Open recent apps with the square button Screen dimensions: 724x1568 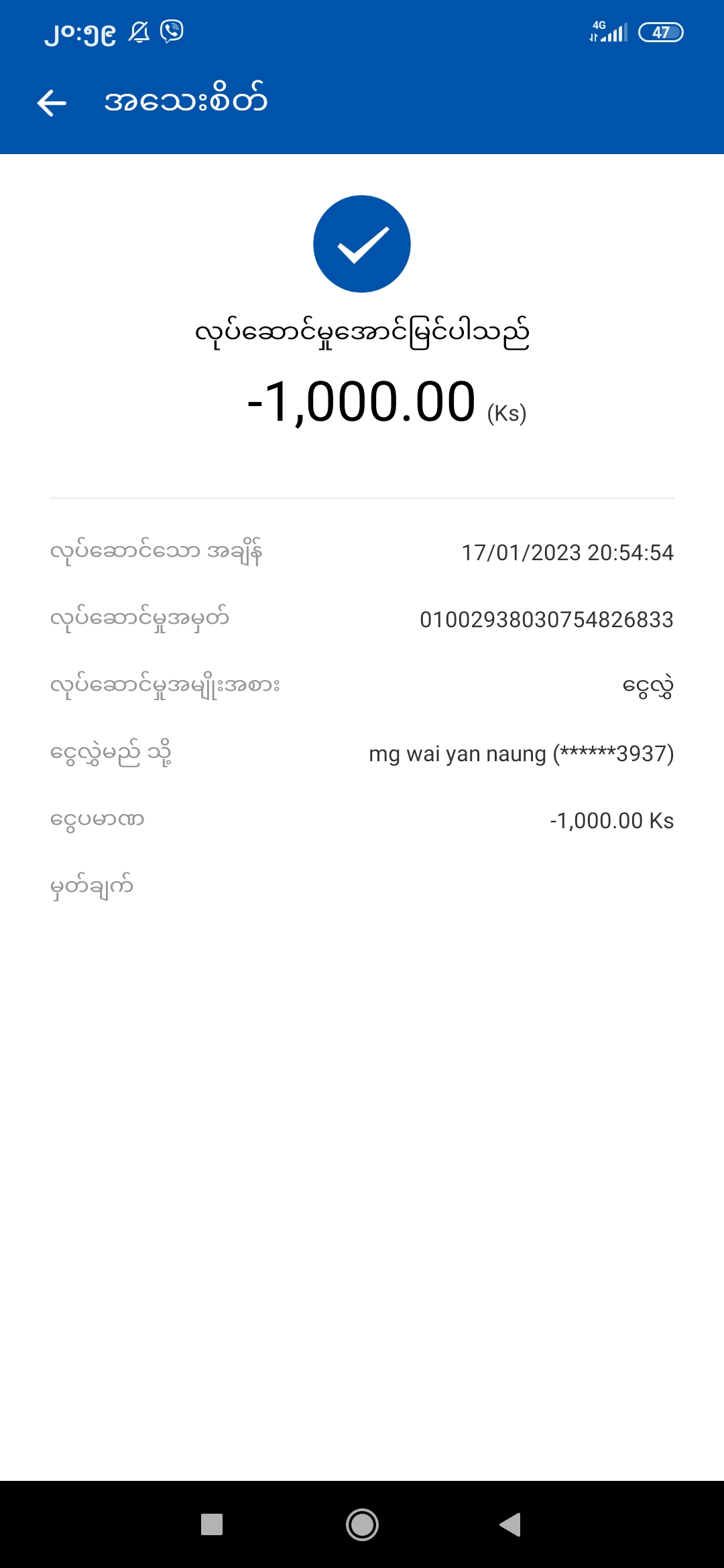coord(212,1524)
